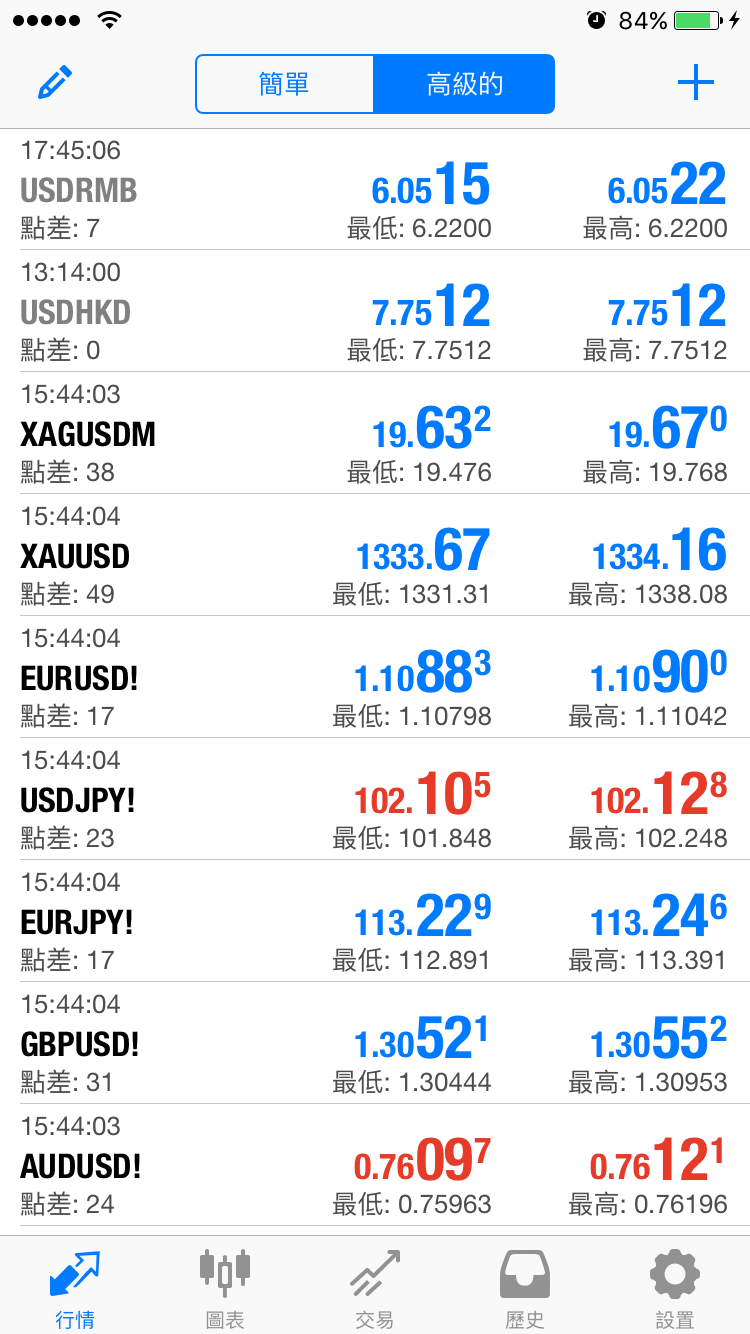The image size is (750, 1334).
Task: Select the EURJPY! quote row
Action: [375, 921]
